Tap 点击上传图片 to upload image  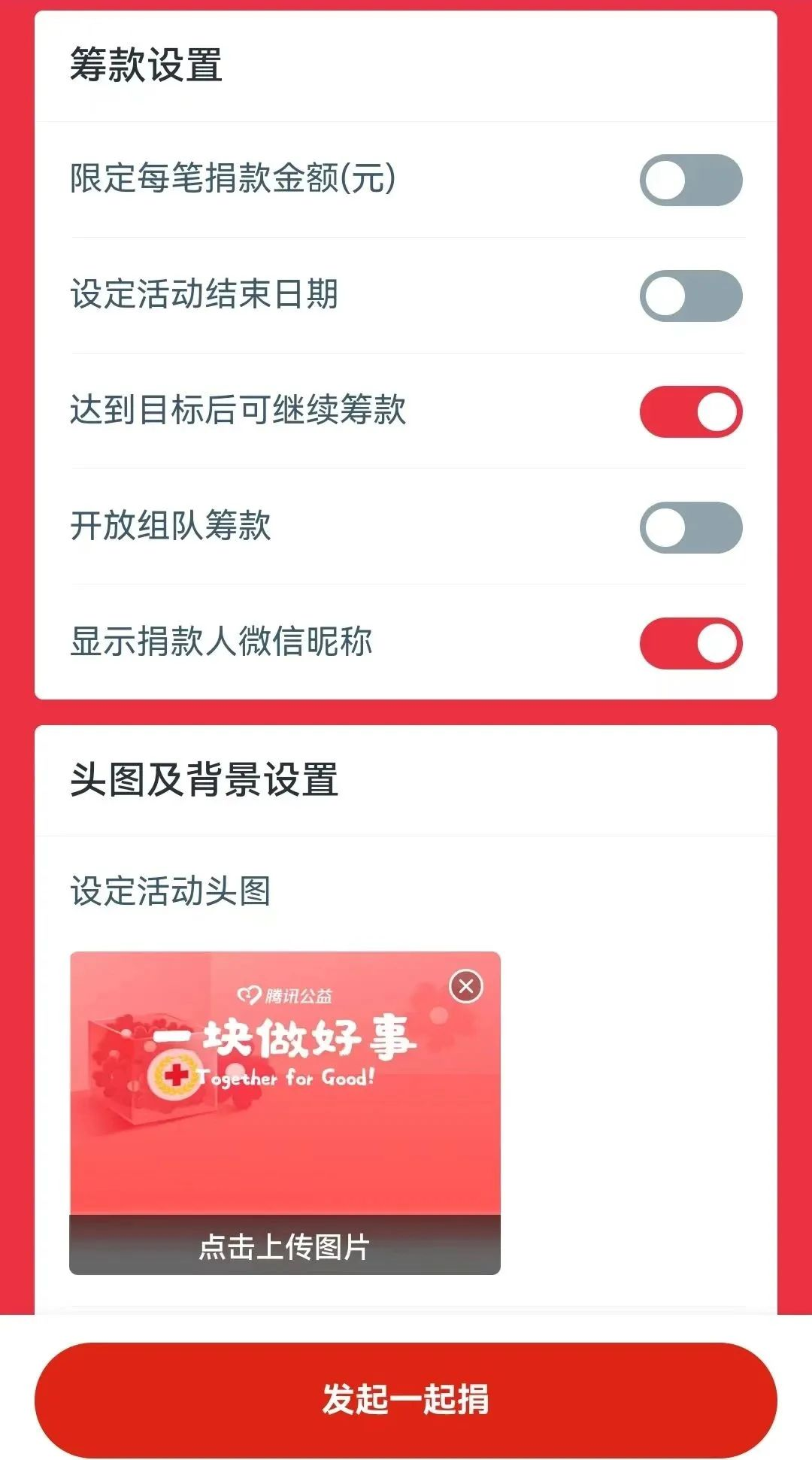point(284,1246)
